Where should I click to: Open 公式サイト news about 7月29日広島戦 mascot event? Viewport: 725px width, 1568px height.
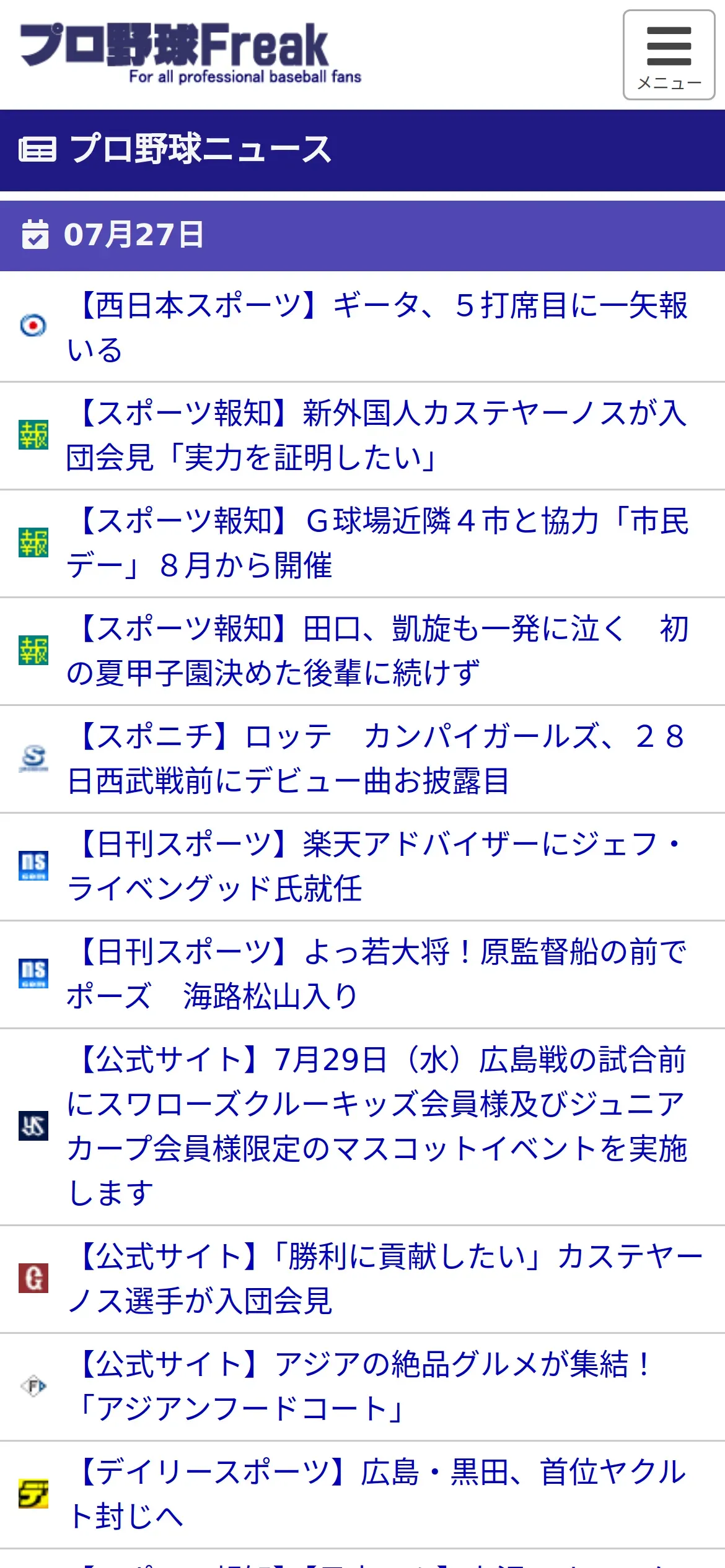377,1126
